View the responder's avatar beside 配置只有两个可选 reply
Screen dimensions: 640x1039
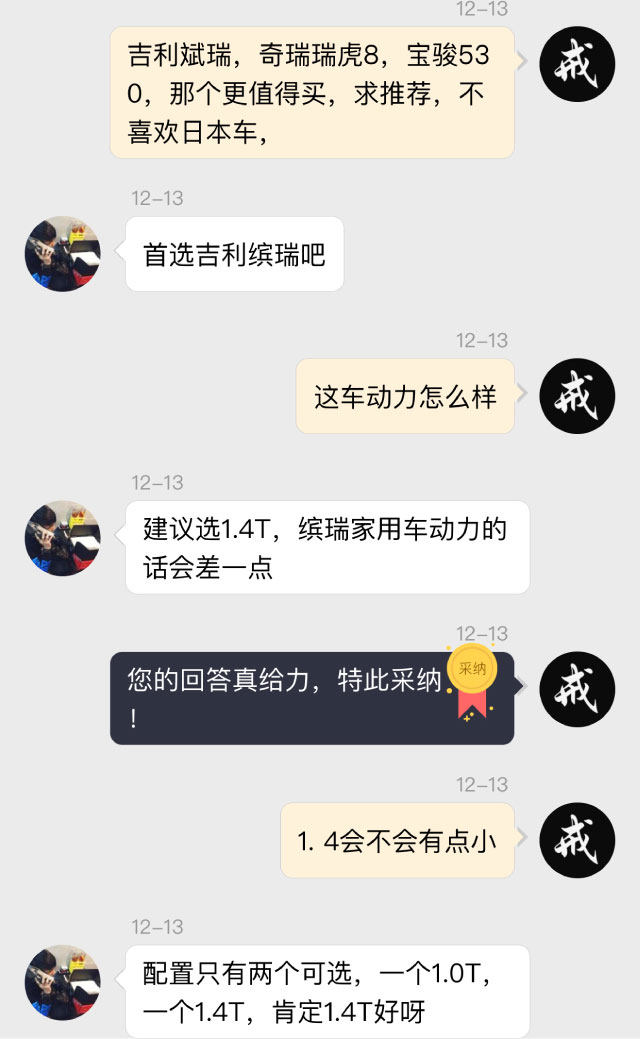click(63, 982)
